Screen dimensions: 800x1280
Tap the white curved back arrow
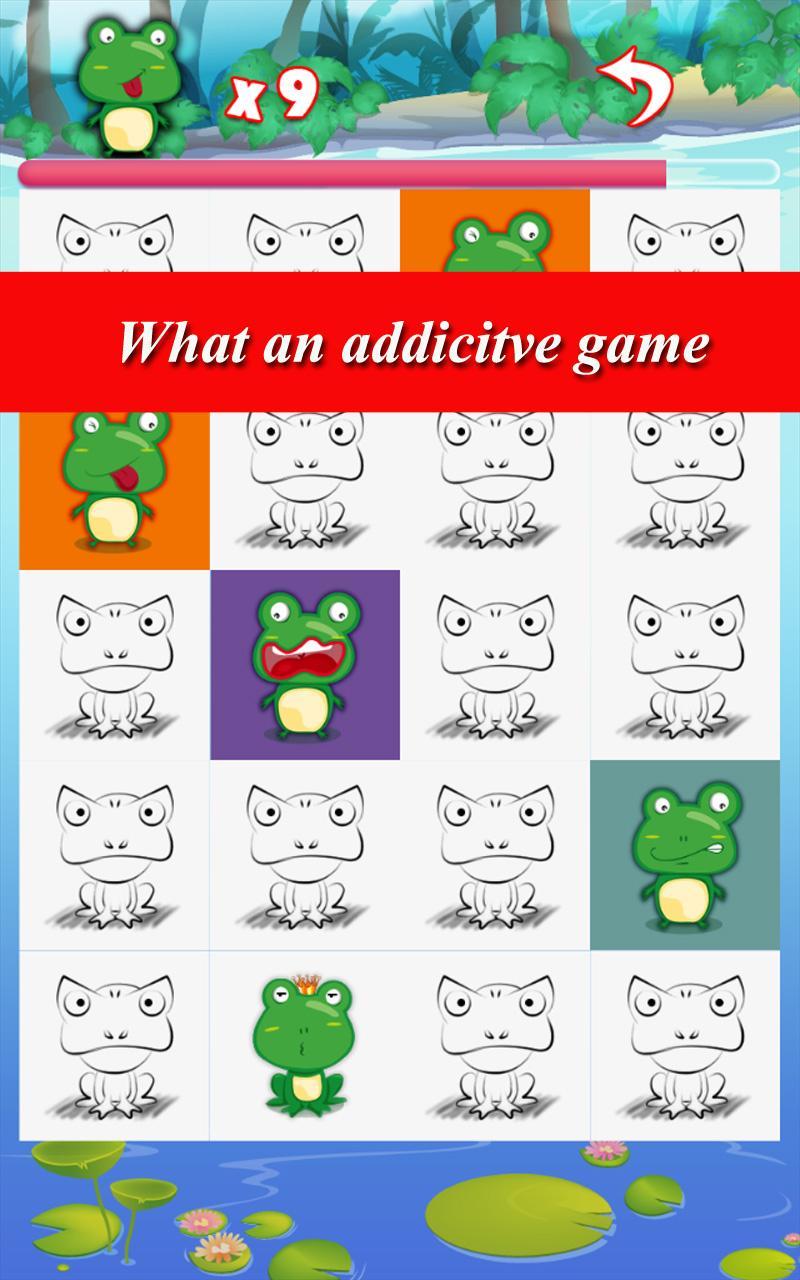click(x=635, y=87)
